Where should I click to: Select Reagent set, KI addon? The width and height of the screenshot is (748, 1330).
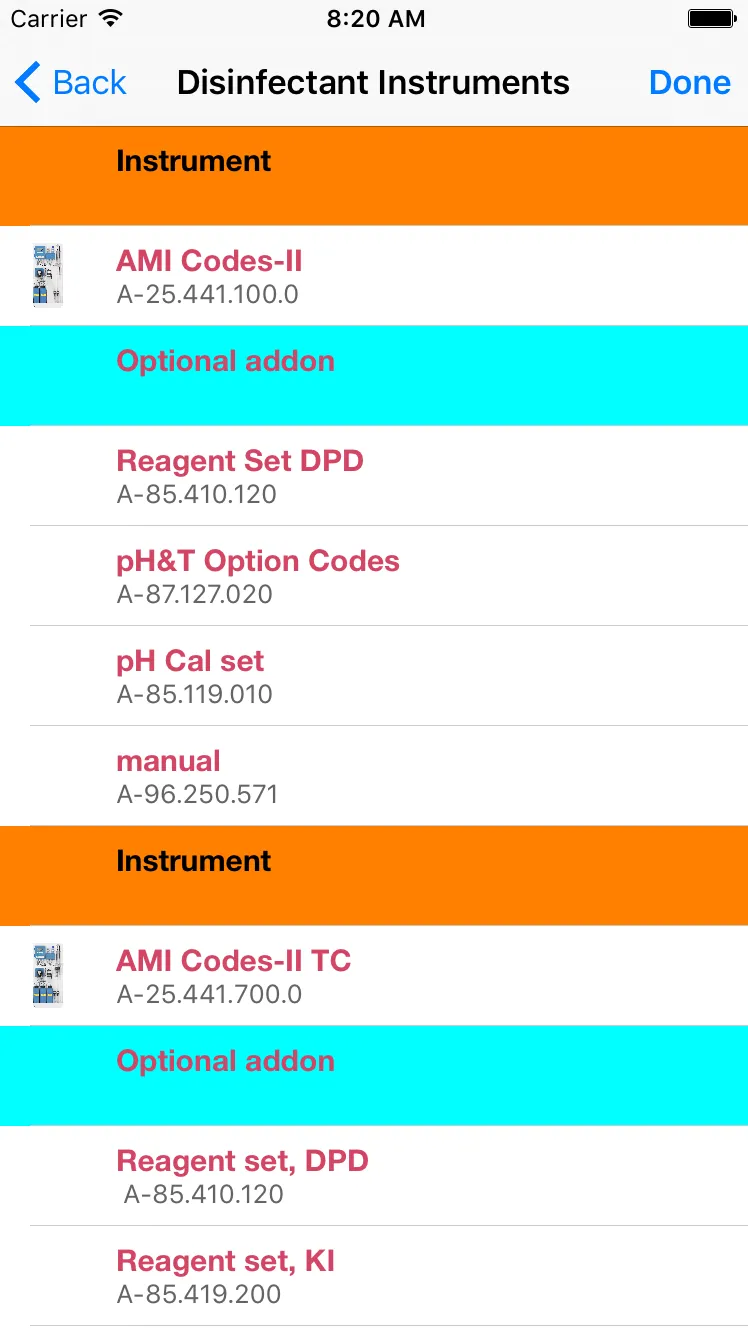pyautogui.click(x=374, y=1276)
